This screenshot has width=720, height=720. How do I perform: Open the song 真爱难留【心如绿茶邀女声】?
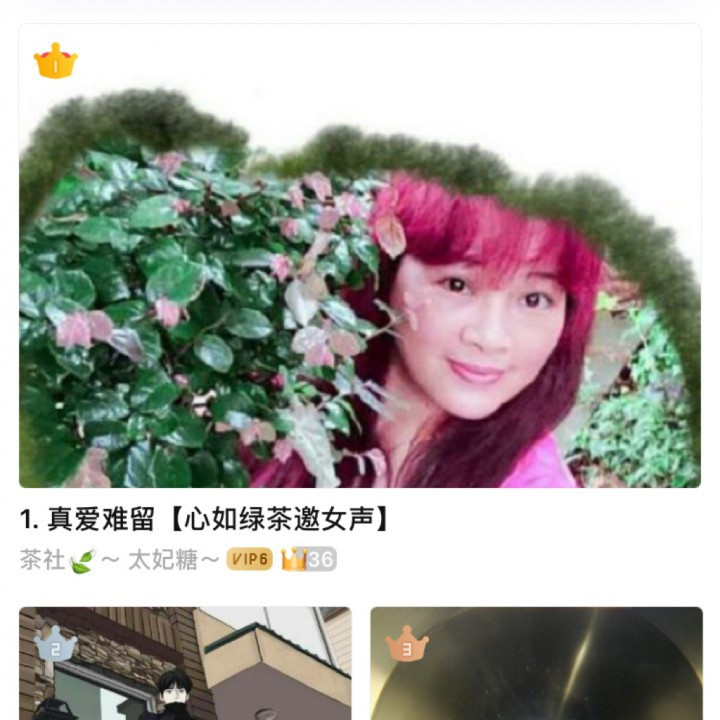(x=204, y=519)
